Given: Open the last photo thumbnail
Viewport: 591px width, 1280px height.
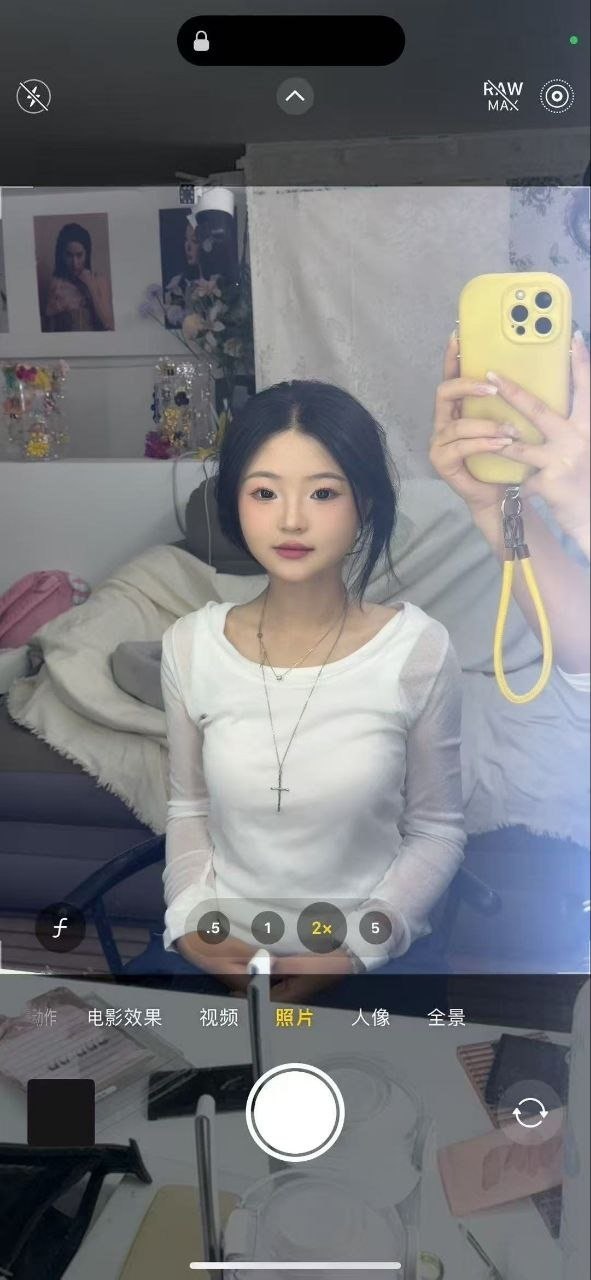Looking at the screenshot, I should 61,1112.
